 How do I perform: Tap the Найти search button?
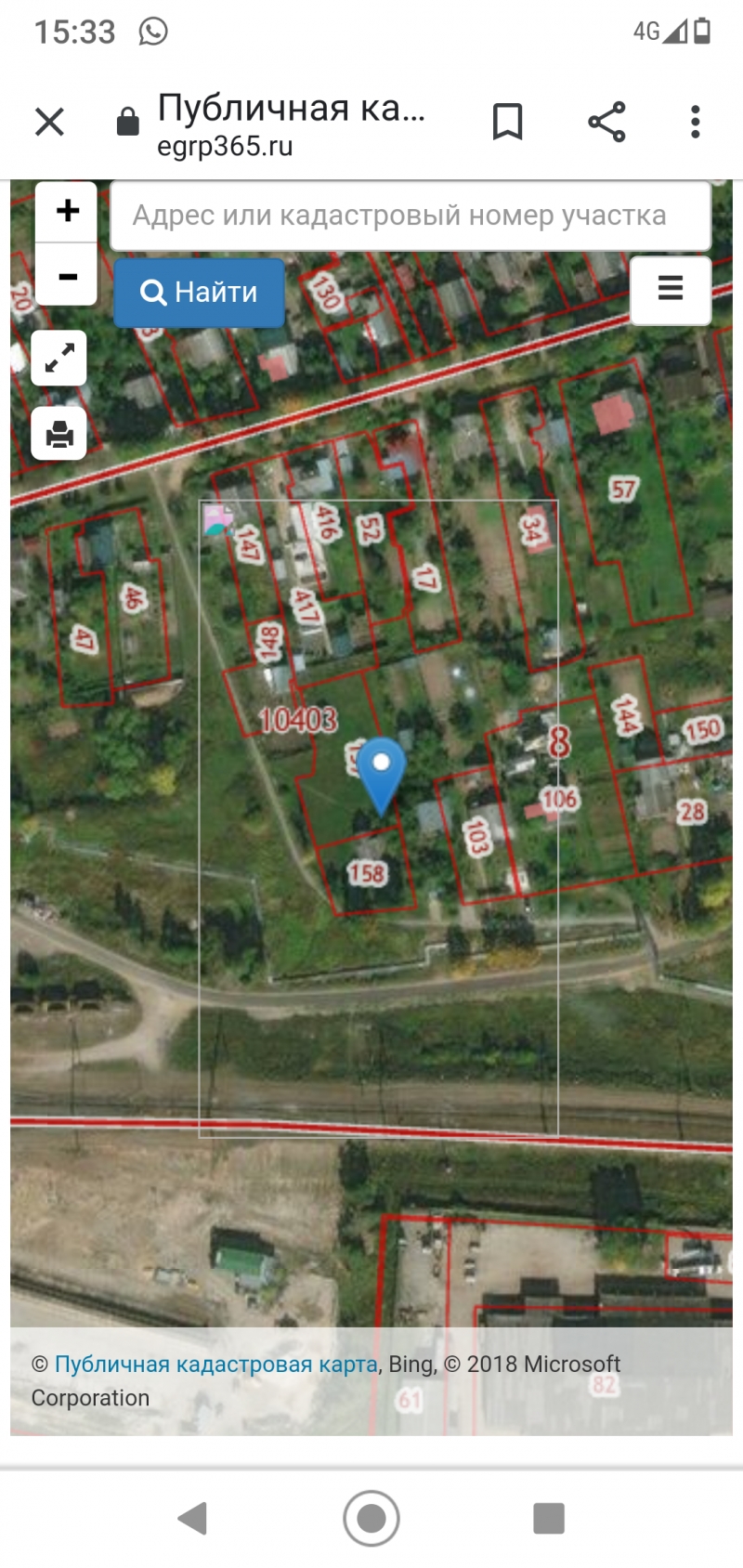click(199, 293)
